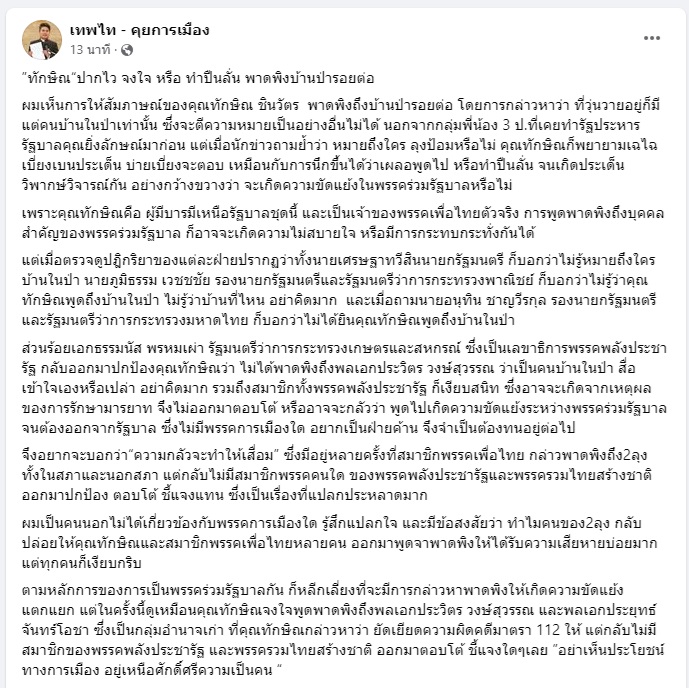Open the 13 นาที post timestamp

point(90,49)
